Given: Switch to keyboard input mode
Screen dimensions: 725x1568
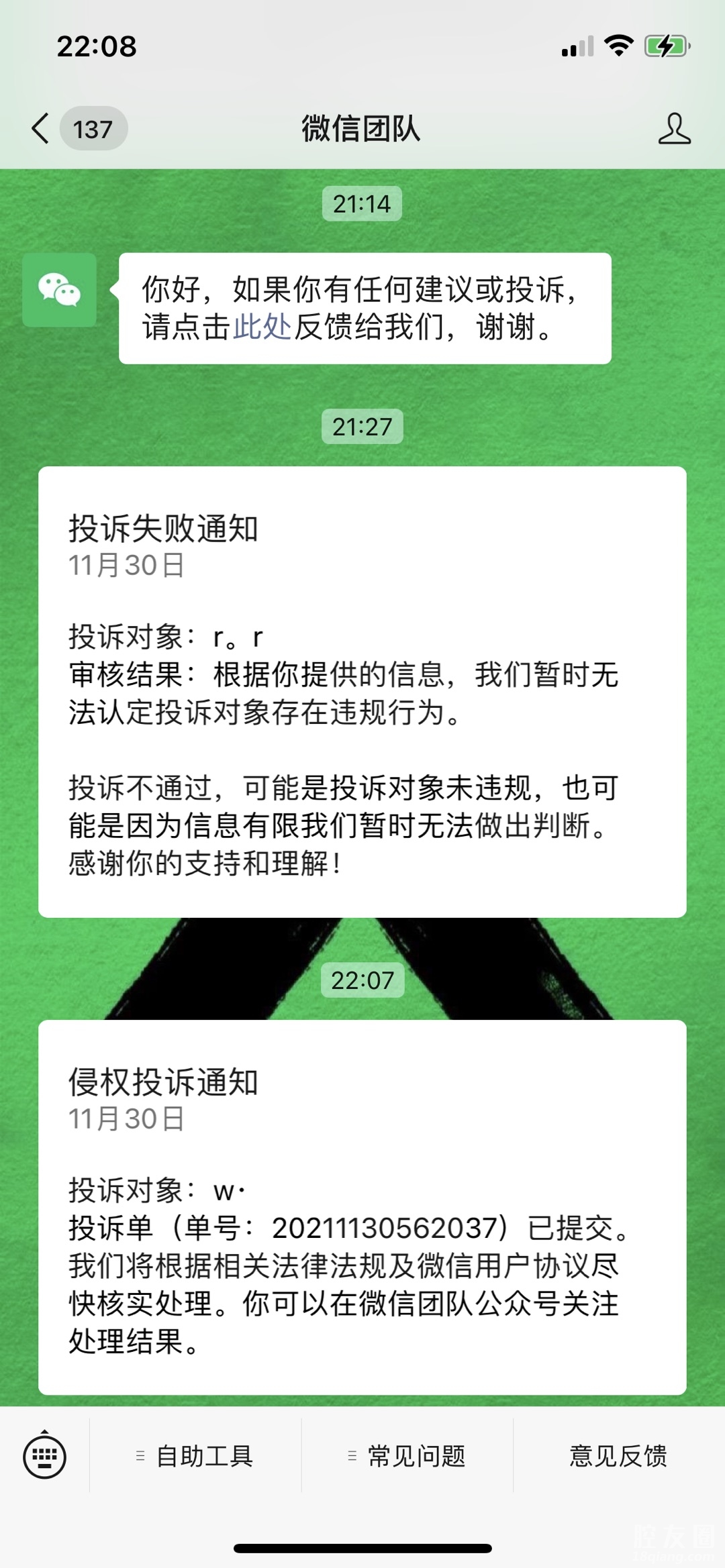Looking at the screenshot, I should (44, 1456).
